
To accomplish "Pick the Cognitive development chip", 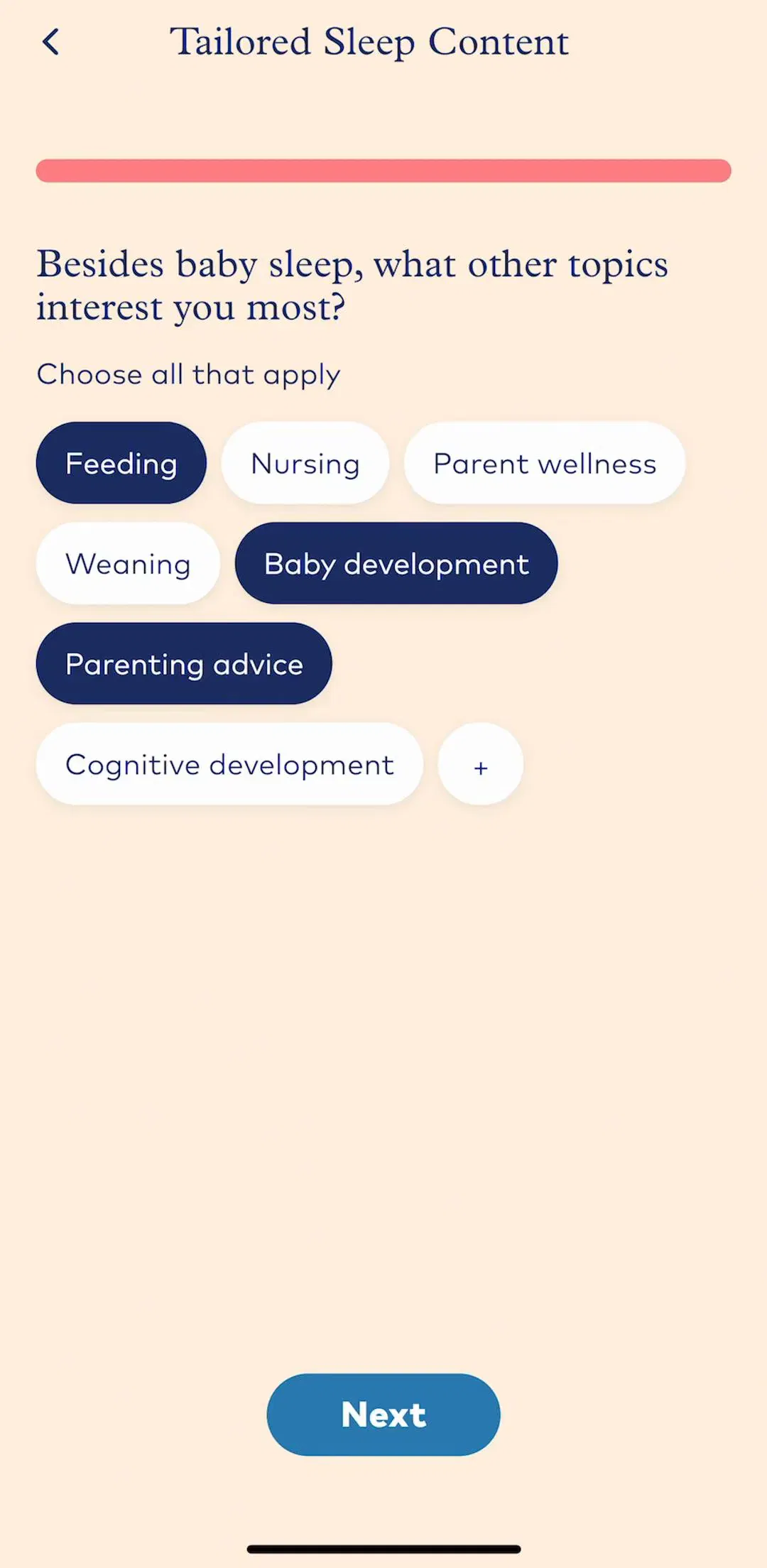I will 229,764.
